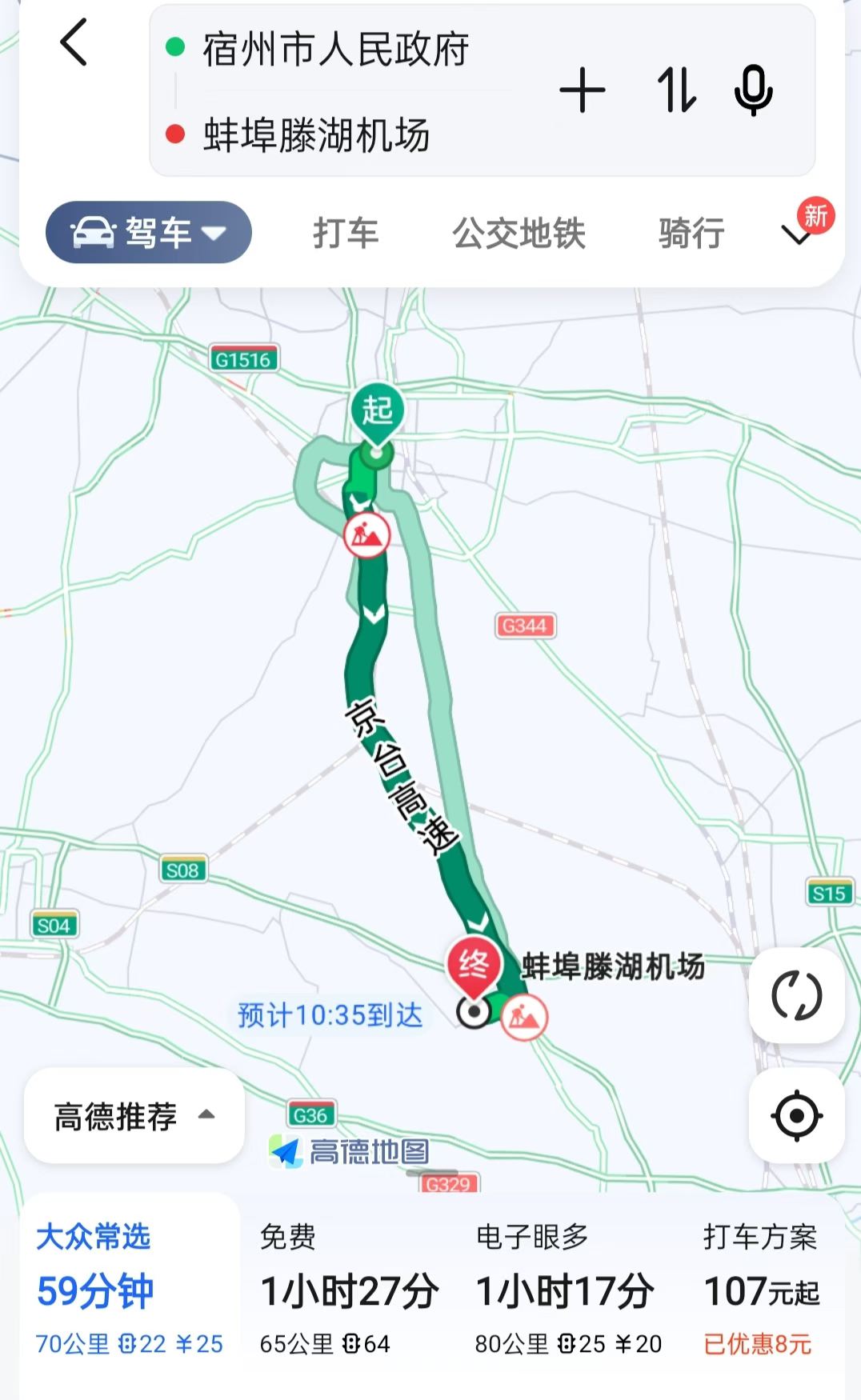The width and height of the screenshot is (861, 1400).
Task: Switch to the 骑行 tab
Action: [x=691, y=234]
